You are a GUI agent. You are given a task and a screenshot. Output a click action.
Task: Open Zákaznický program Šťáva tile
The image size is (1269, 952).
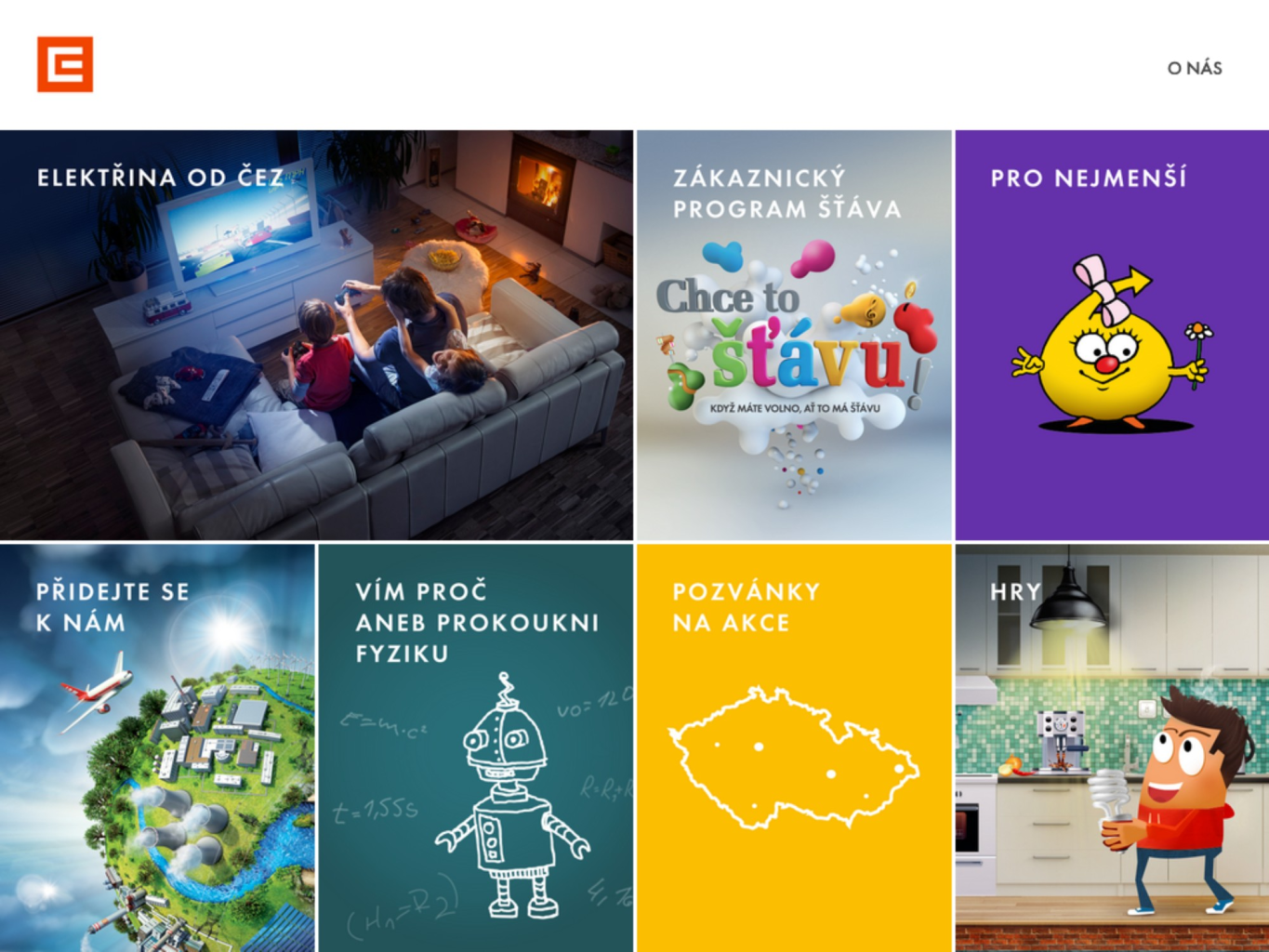pyautogui.click(x=794, y=335)
